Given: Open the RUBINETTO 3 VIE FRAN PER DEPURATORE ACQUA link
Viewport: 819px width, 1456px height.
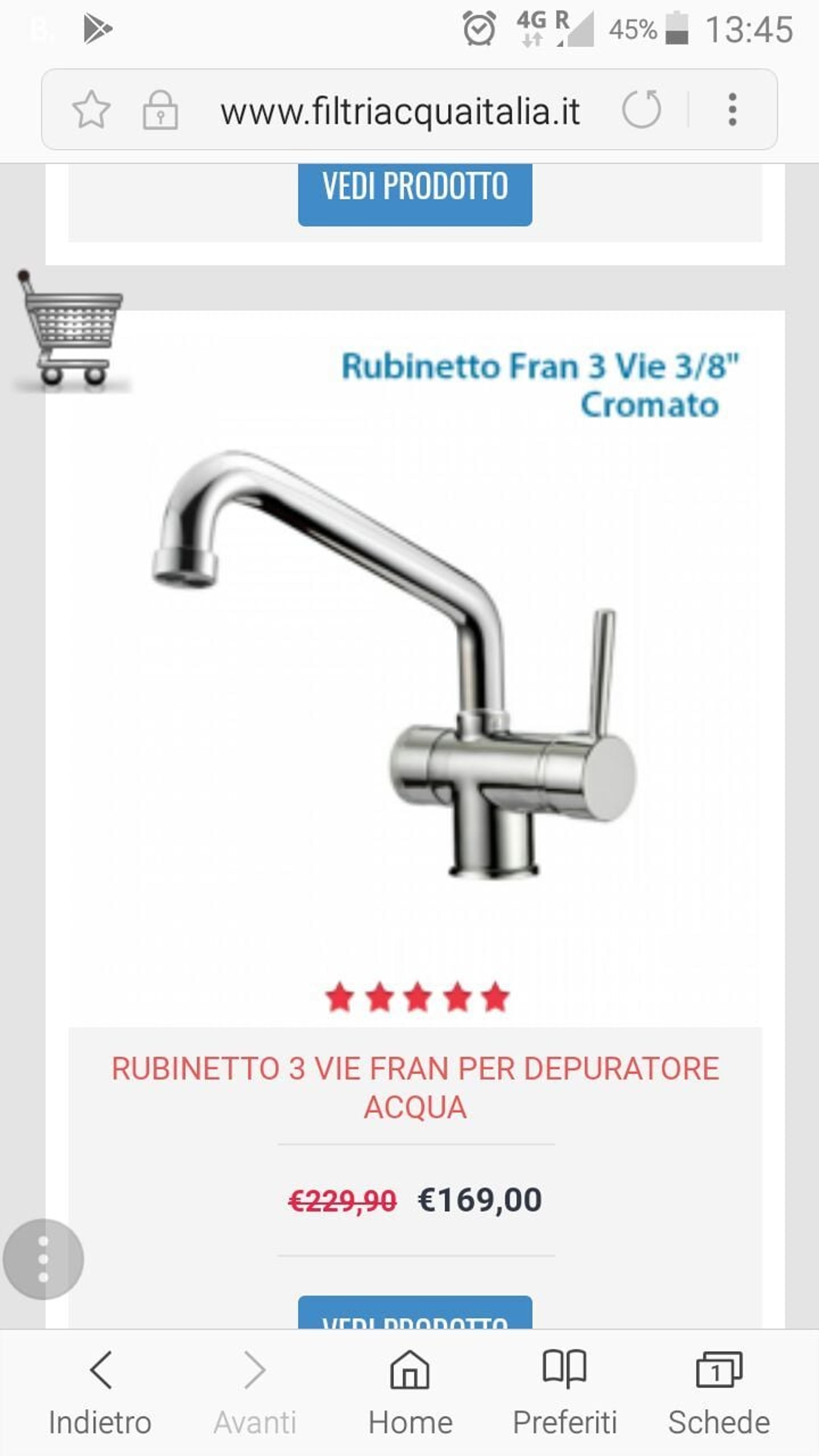Looking at the screenshot, I should [x=415, y=1087].
